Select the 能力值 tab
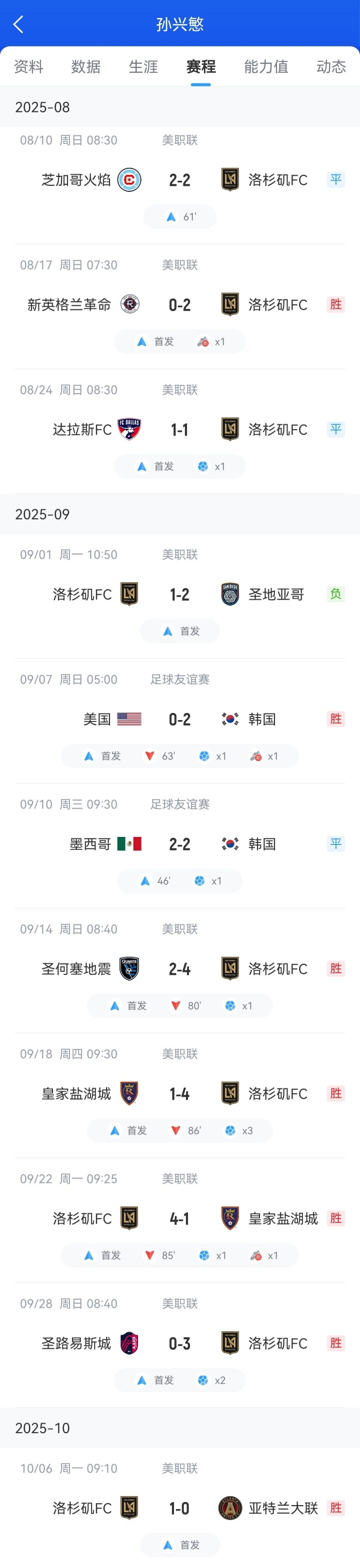 (x=265, y=66)
